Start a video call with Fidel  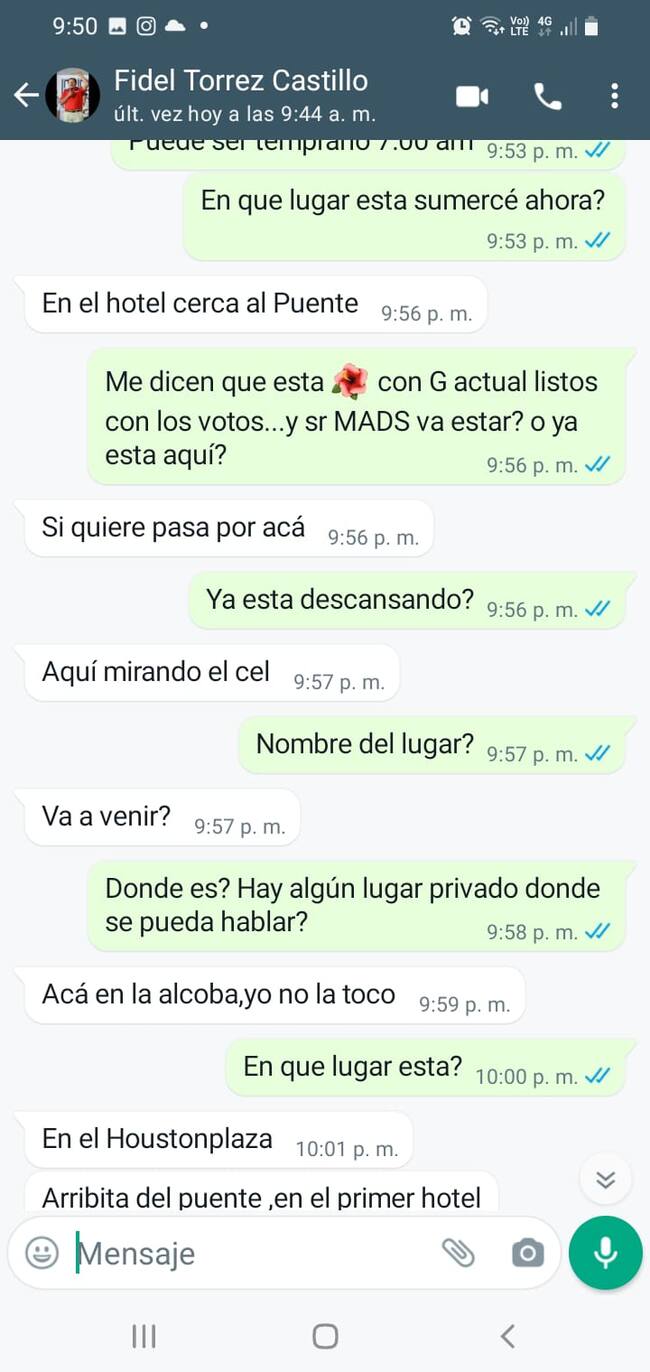[x=472, y=96]
